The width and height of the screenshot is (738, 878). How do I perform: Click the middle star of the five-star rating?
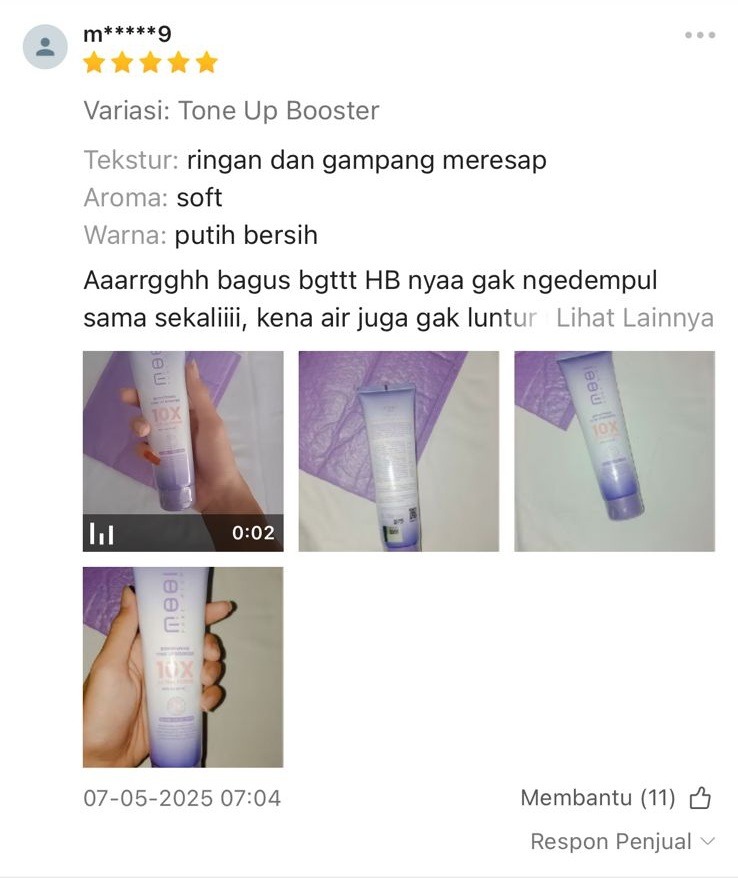[x=148, y=62]
